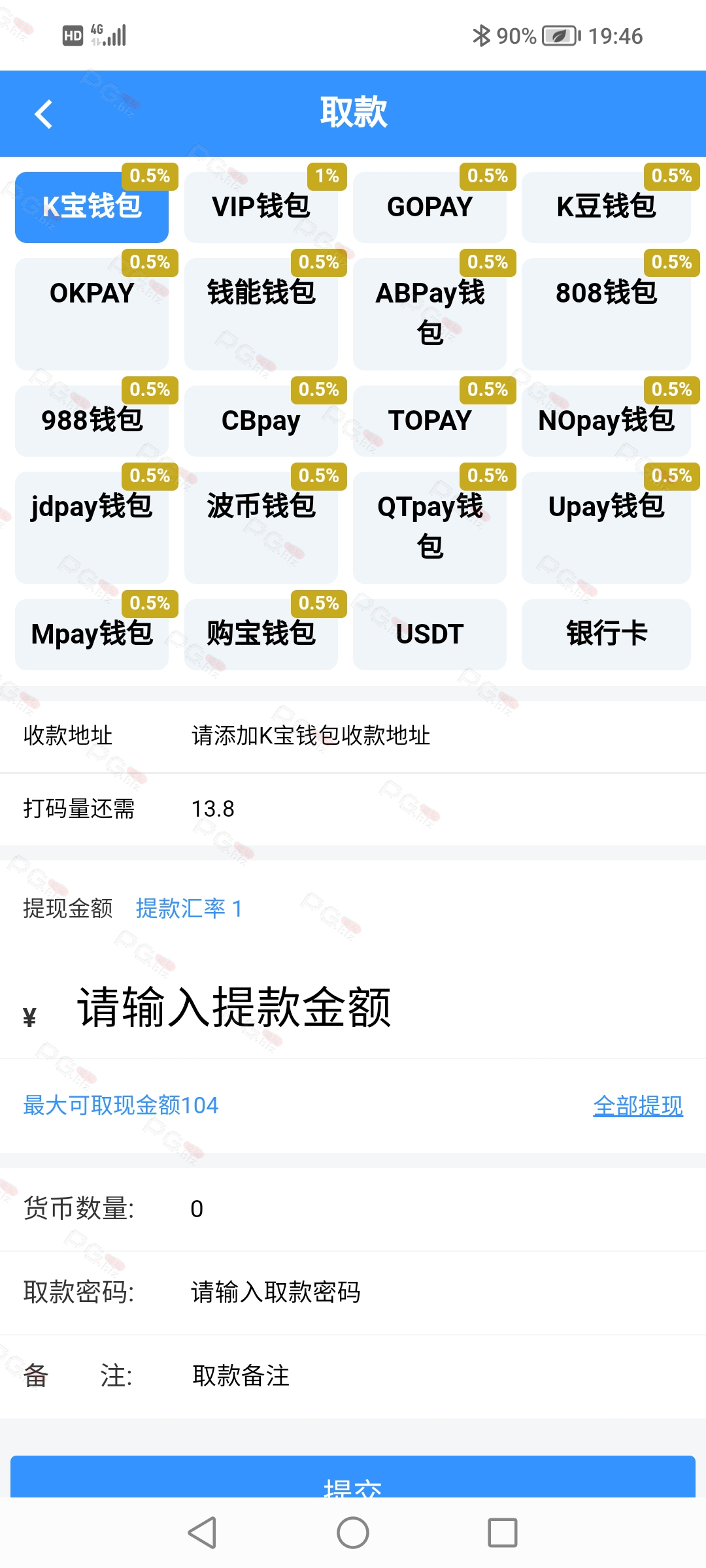Focus the 取款备注 remark field

[x=353, y=1376]
